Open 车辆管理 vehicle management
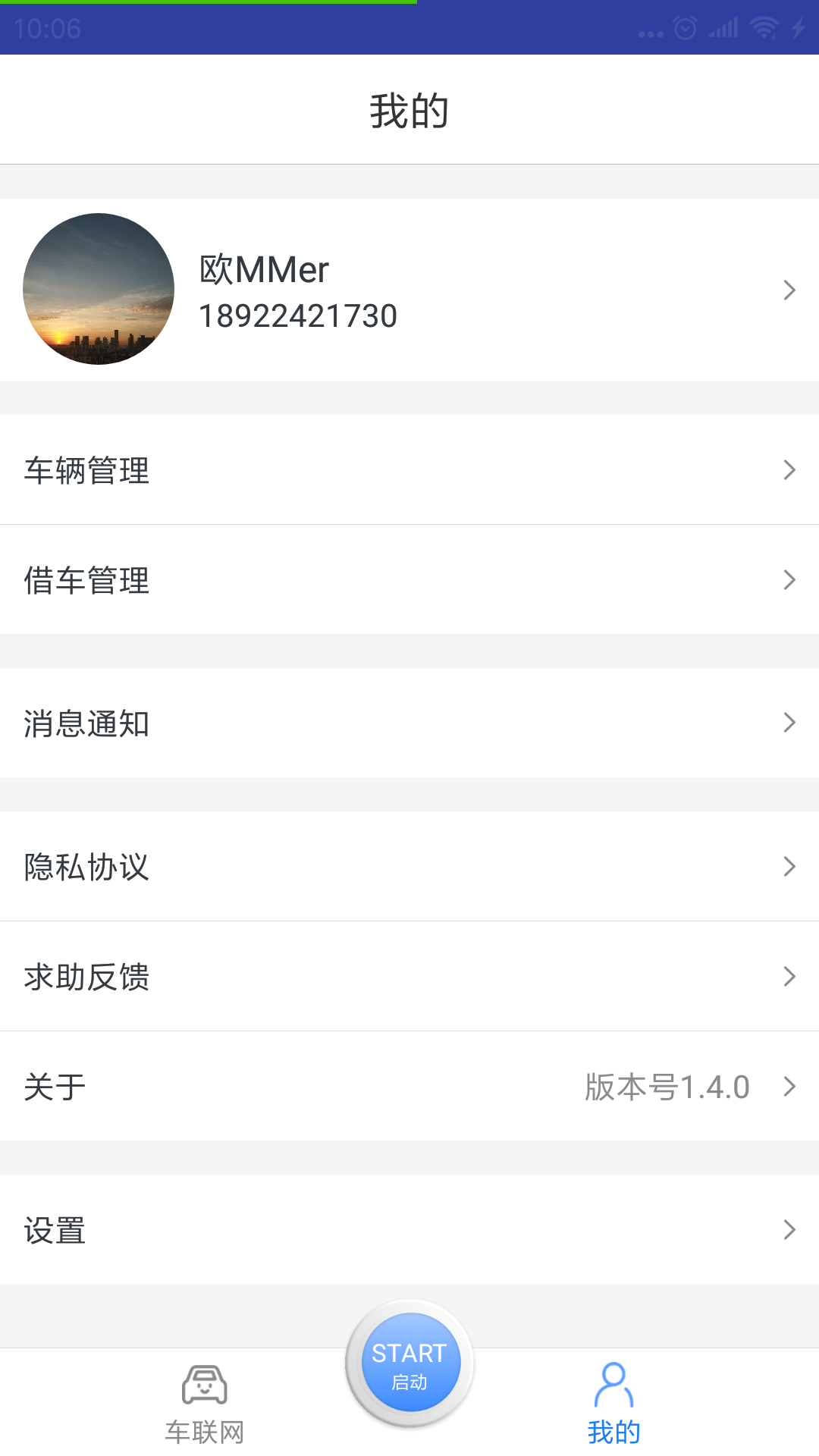Viewport: 819px width, 1456px height. point(409,470)
